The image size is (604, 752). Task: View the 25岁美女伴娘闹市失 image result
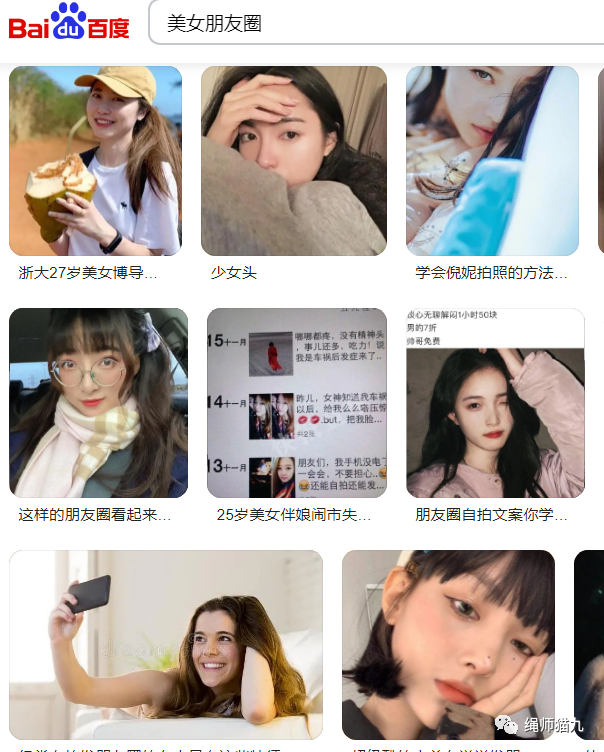[x=296, y=402]
